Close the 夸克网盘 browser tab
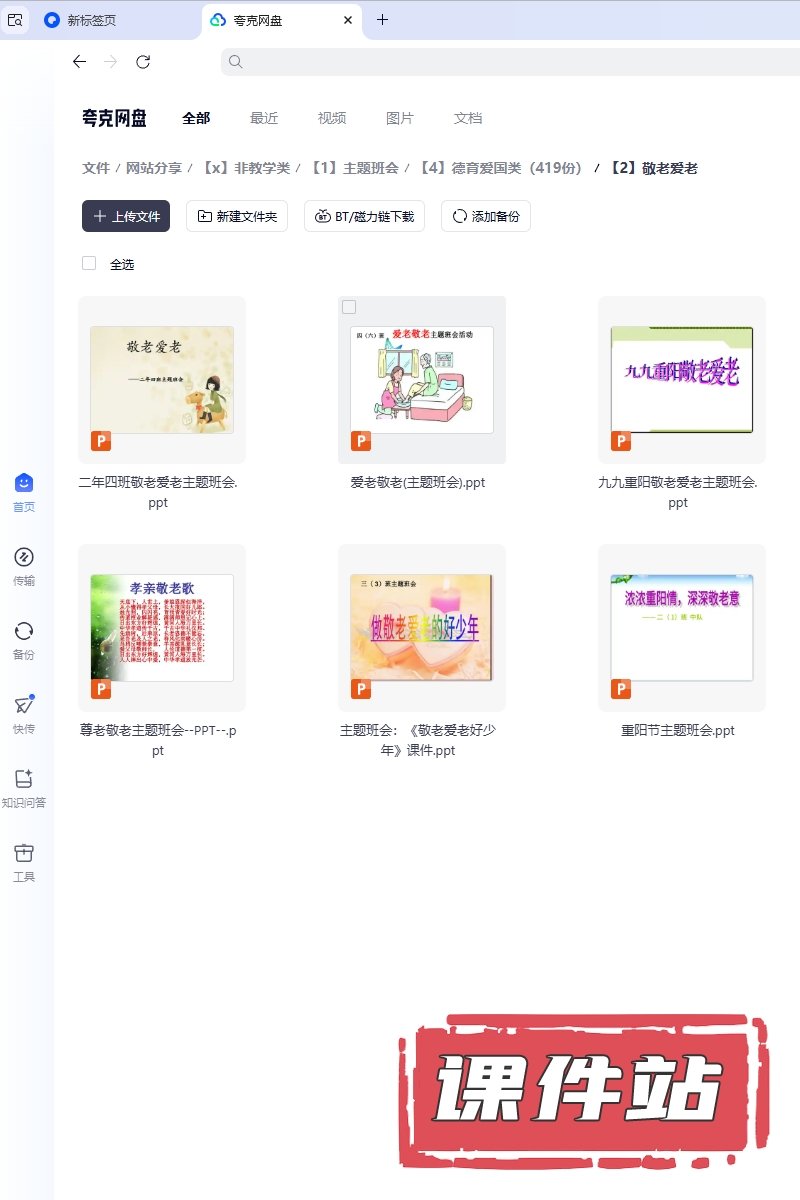The width and height of the screenshot is (800, 1200). [x=348, y=20]
